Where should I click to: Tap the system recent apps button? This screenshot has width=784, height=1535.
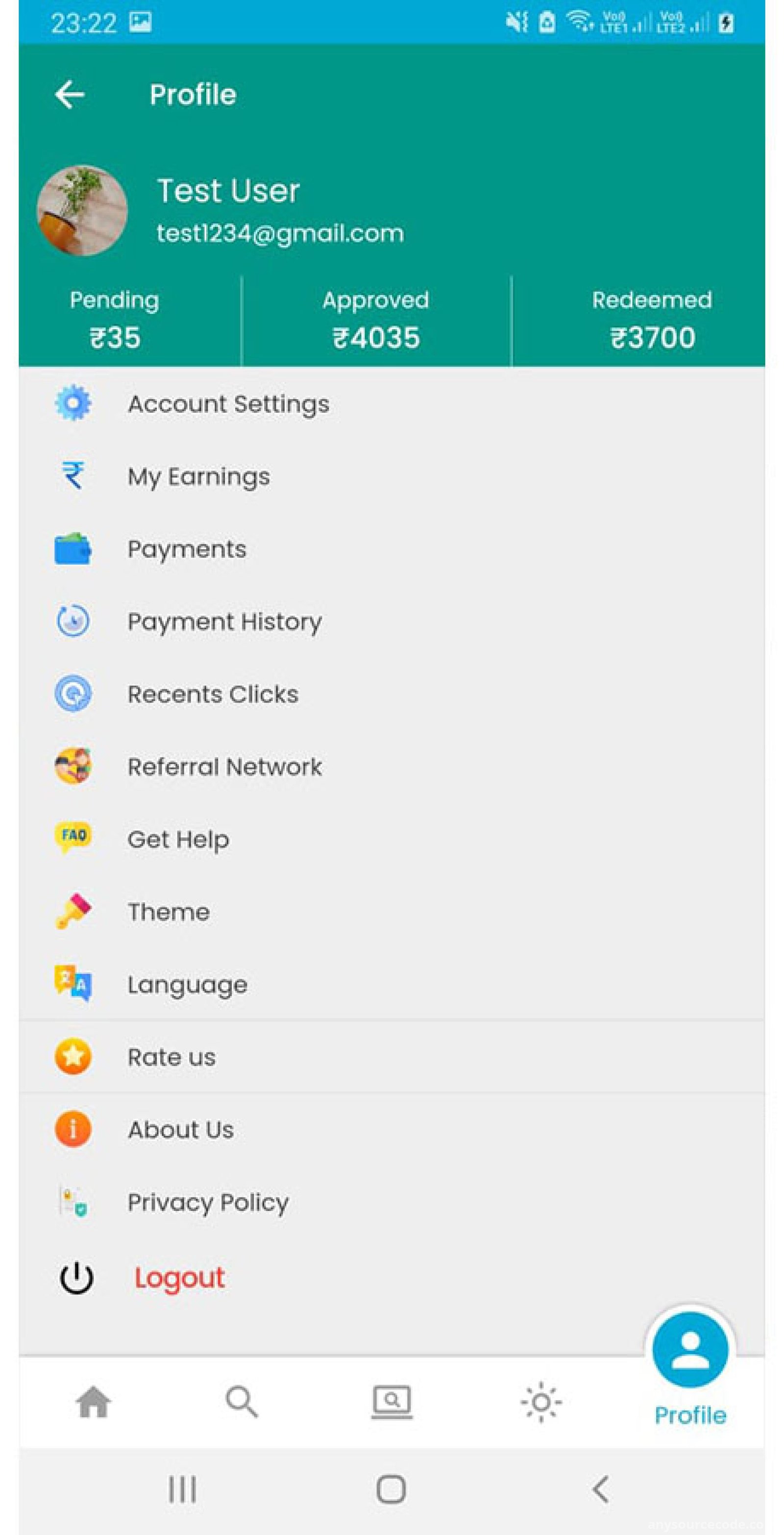point(182,1489)
